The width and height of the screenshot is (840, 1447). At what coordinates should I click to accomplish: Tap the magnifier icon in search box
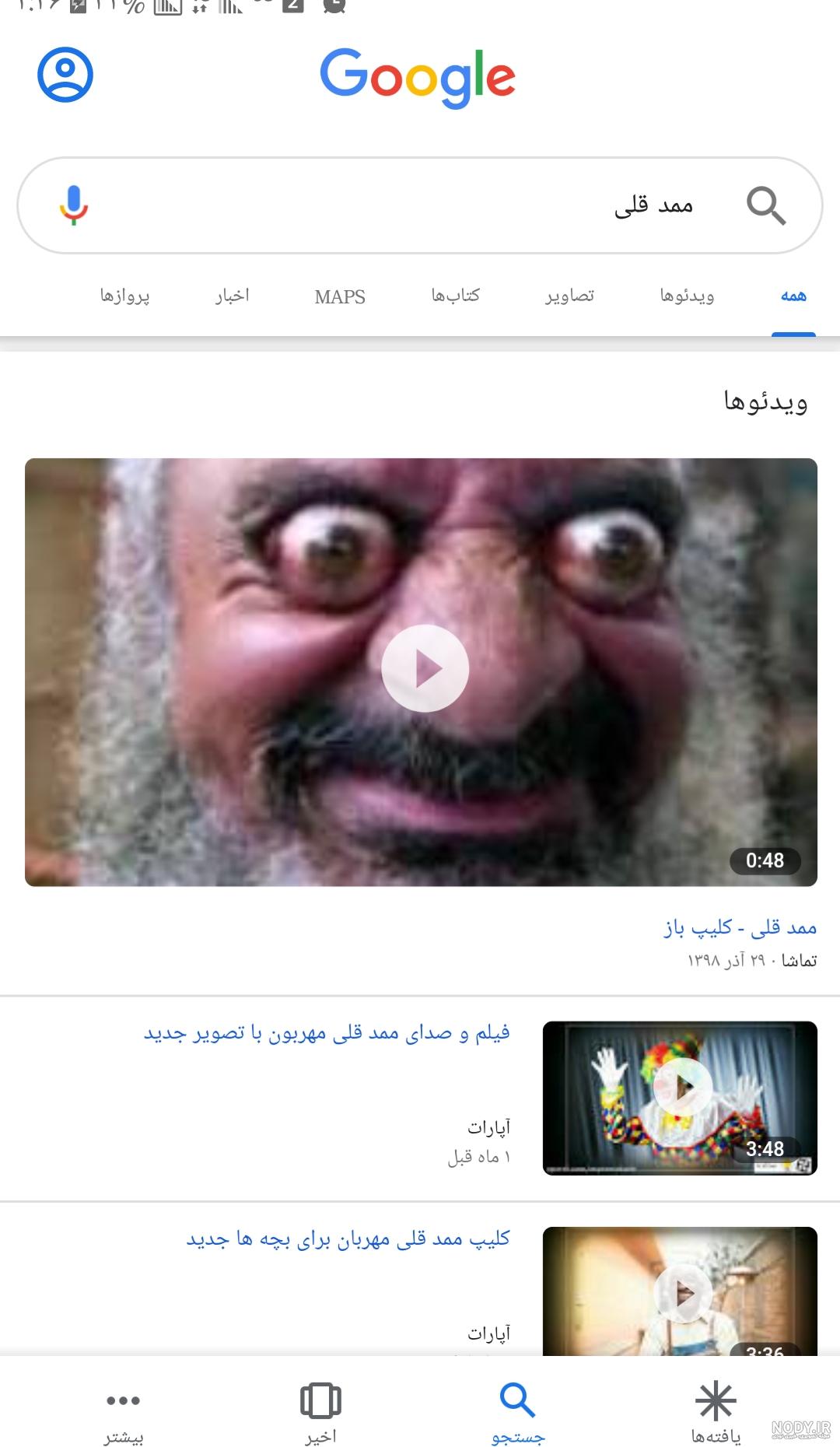[x=766, y=205]
